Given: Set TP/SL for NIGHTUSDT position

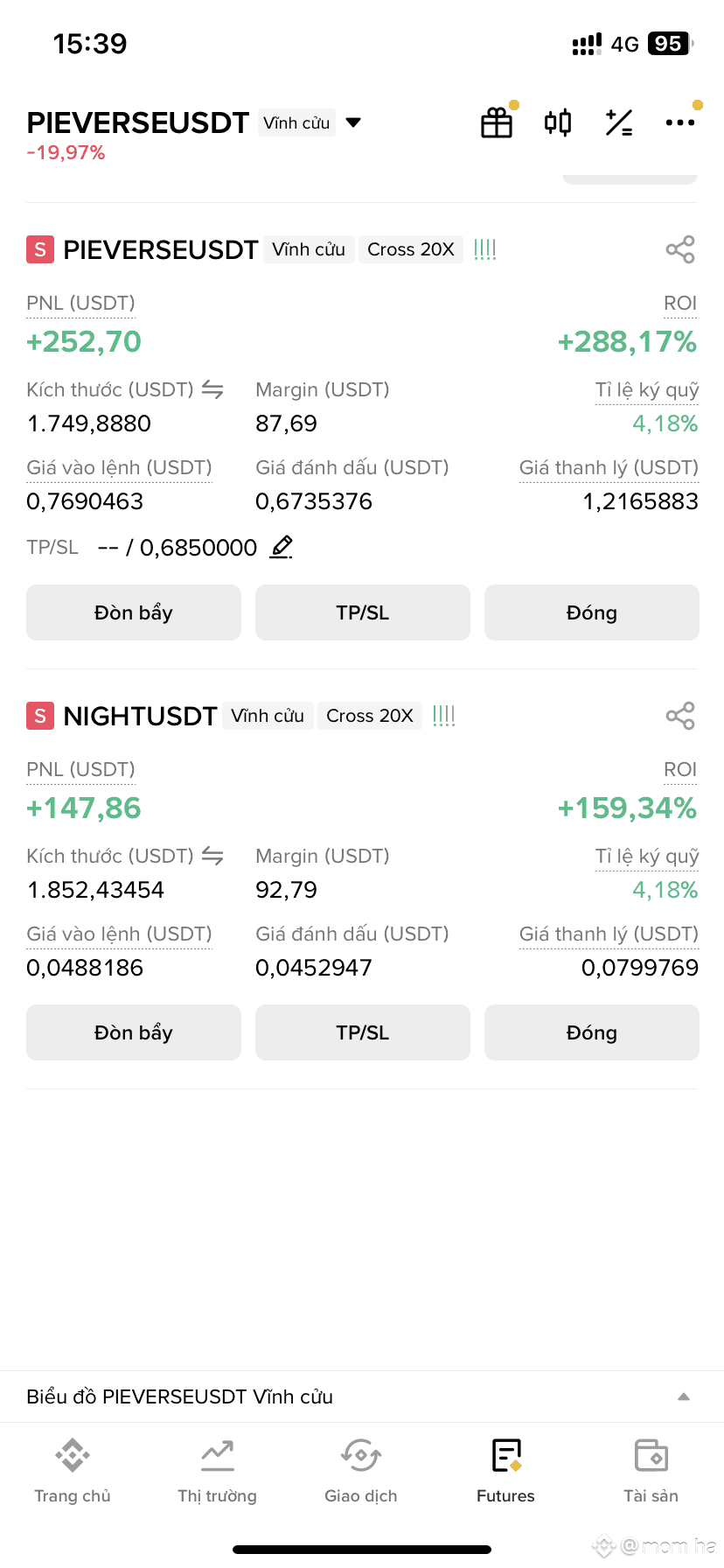Looking at the screenshot, I should coord(363,1032).
